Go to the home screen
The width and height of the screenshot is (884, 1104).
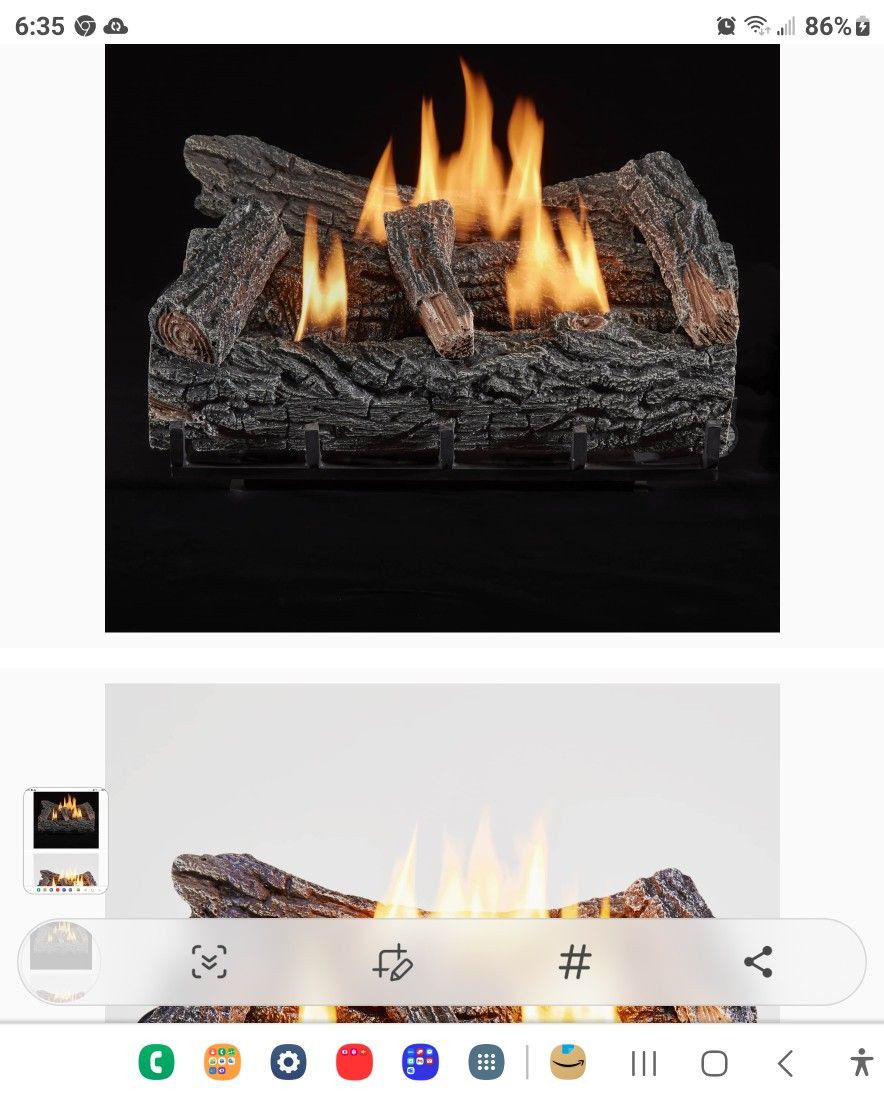(x=714, y=1063)
